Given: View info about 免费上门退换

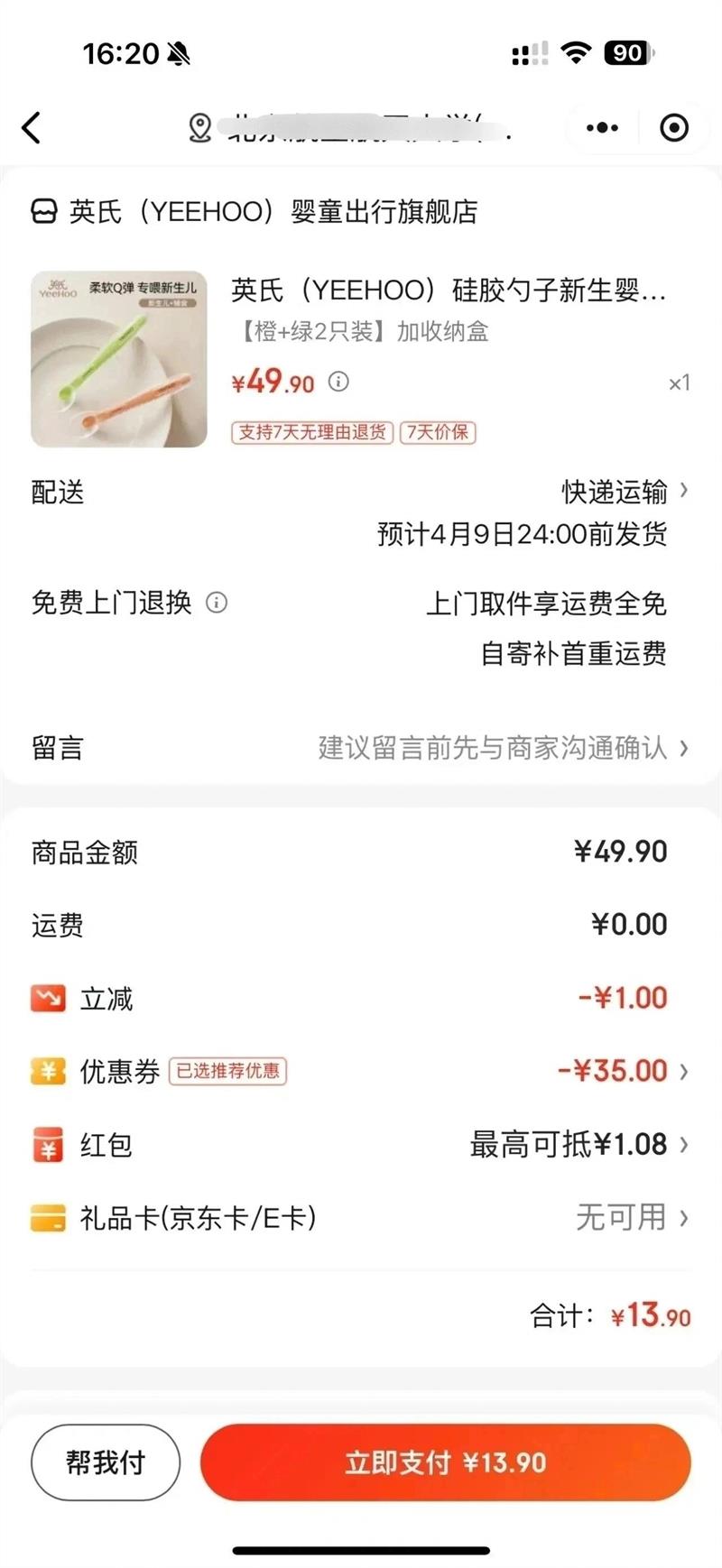Looking at the screenshot, I should coord(217,603).
